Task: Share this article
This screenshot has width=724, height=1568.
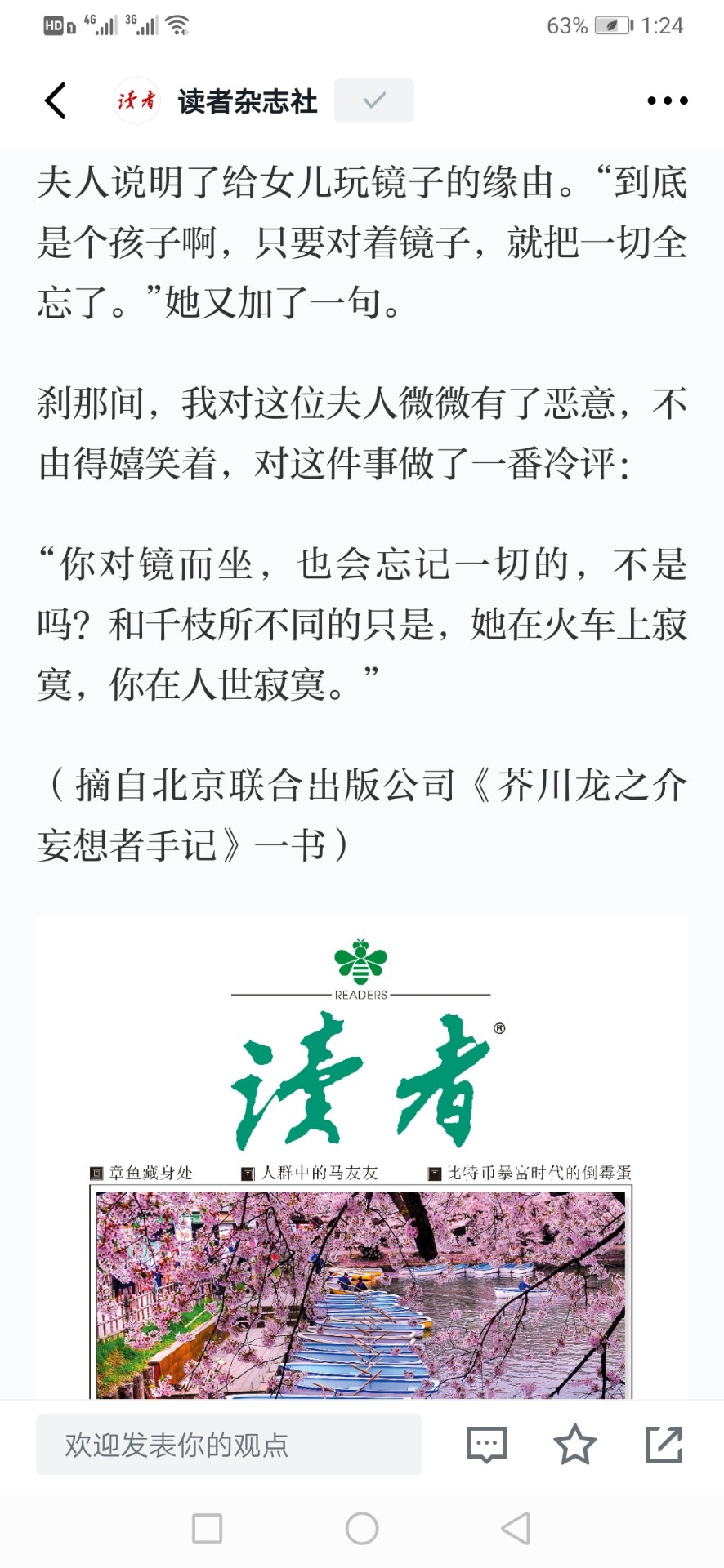Action: click(x=664, y=1444)
